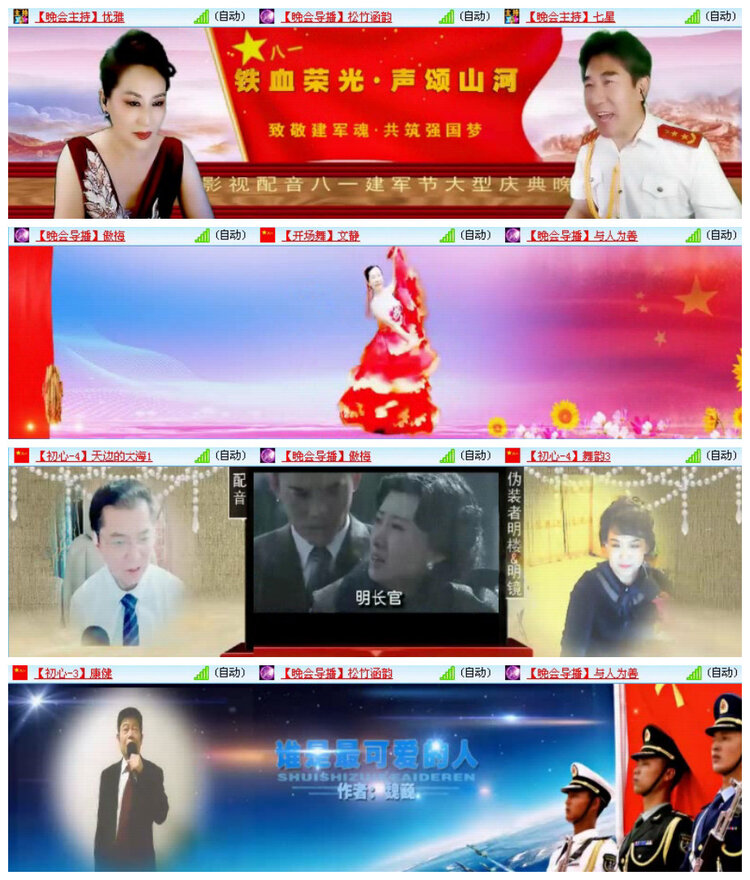Click the purple gem icon beside 【晚会导播】与人为善

[x=513, y=236]
